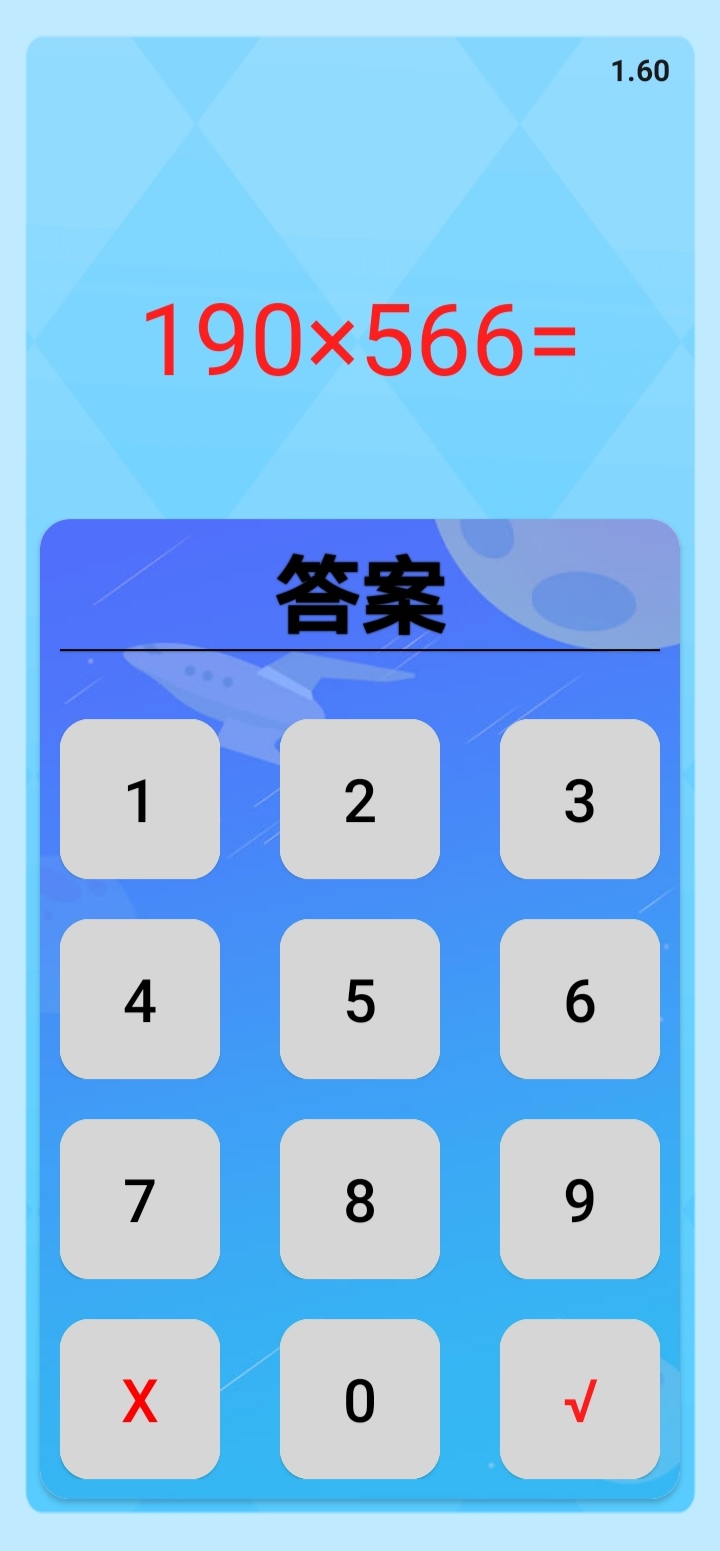Tap the number 8 button
The image size is (720, 1551).
point(360,1199)
